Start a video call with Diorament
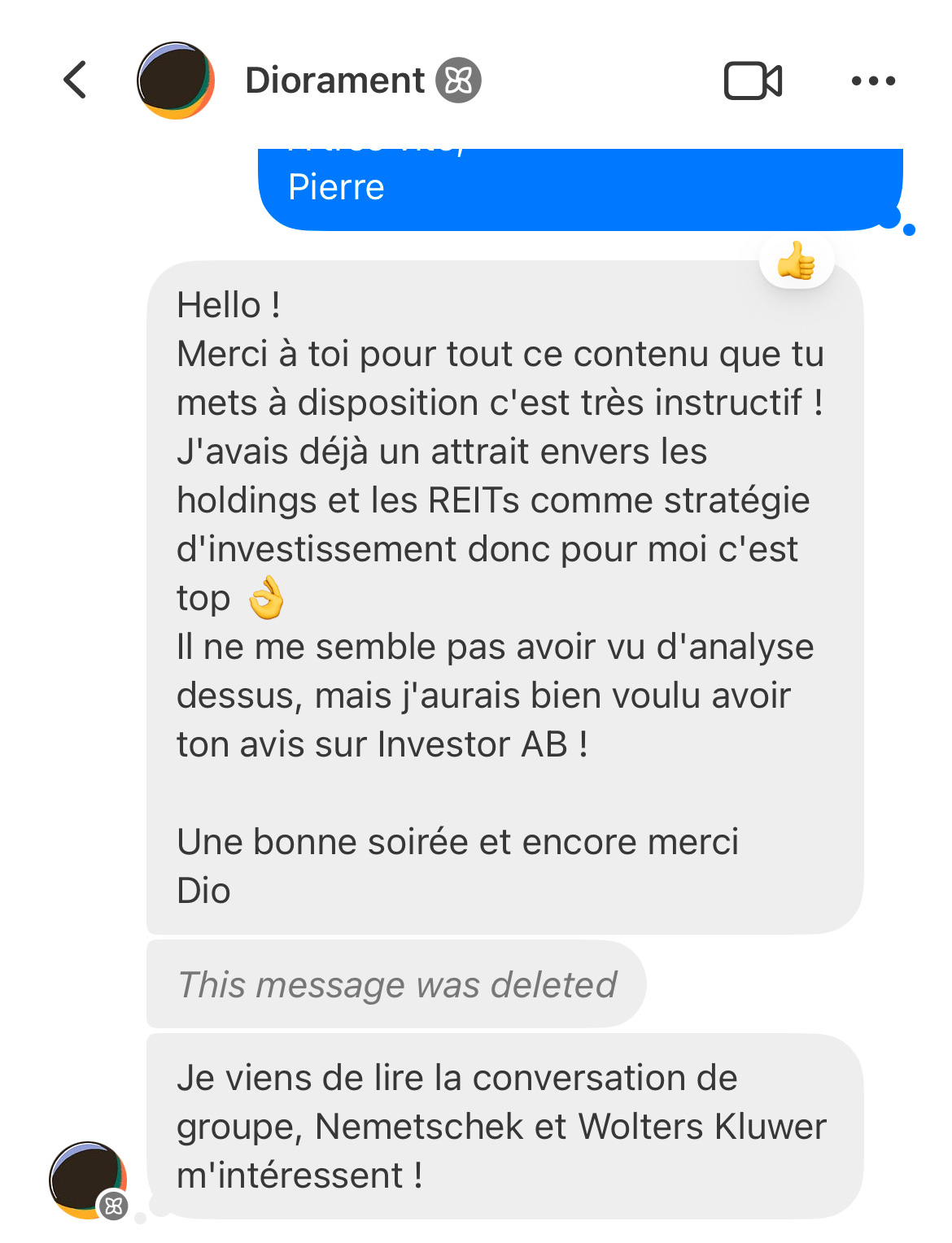The image size is (952, 1243). pyautogui.click(x=753, y=81)
